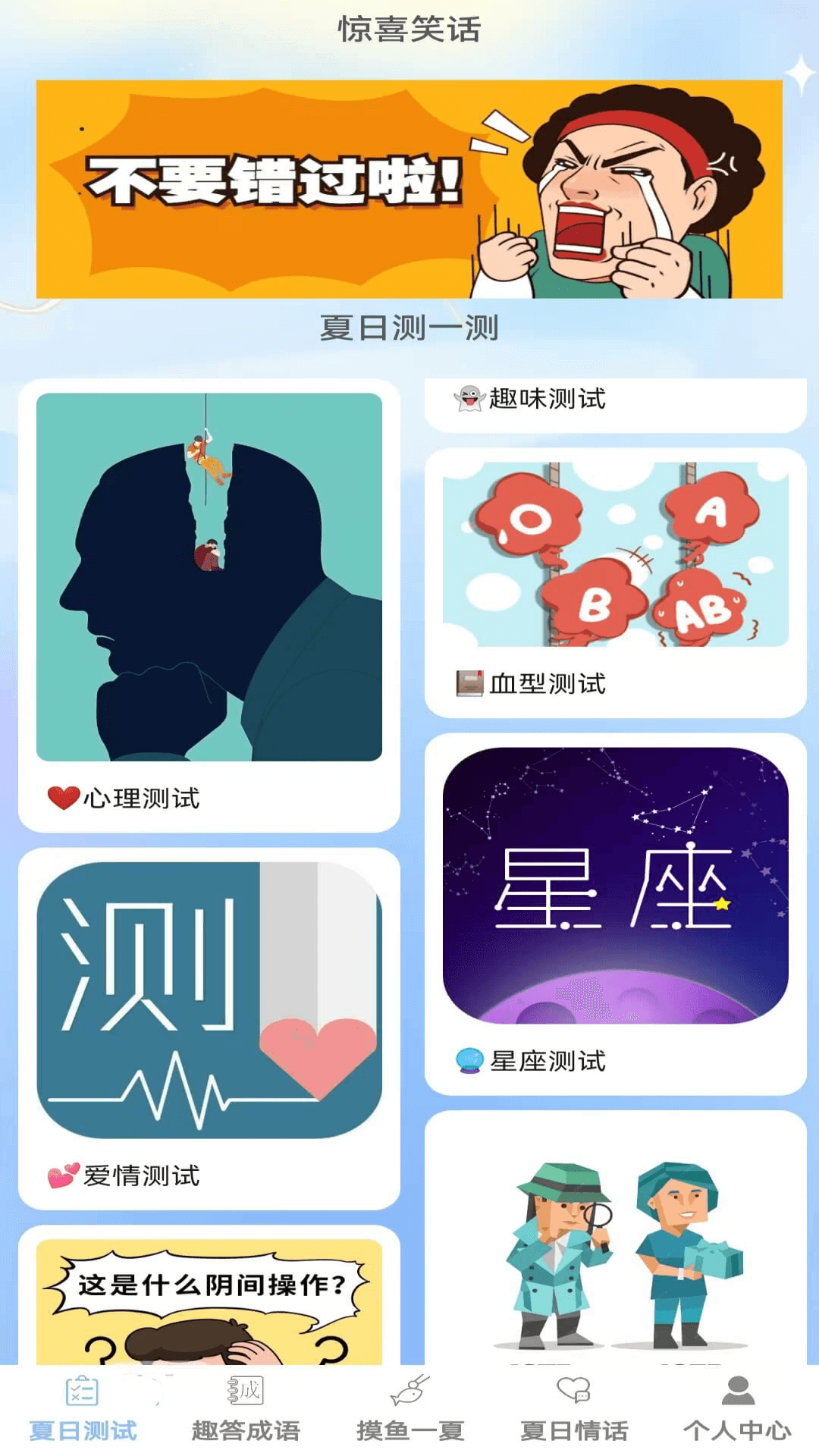The height and width of the screenshot is (1456, 819).
Task: Open the 夏日情话 tab
Action: point(574,1410)
